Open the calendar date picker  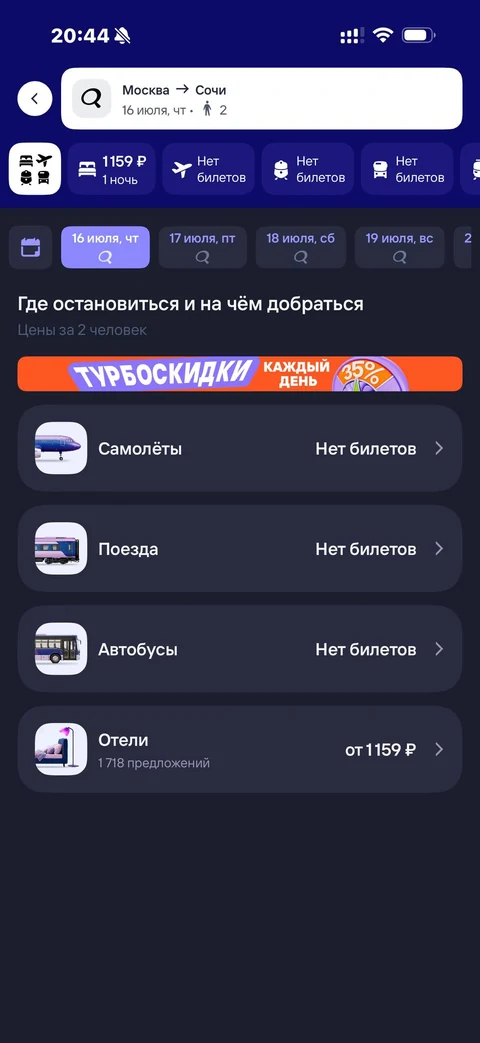click(31, 247)
